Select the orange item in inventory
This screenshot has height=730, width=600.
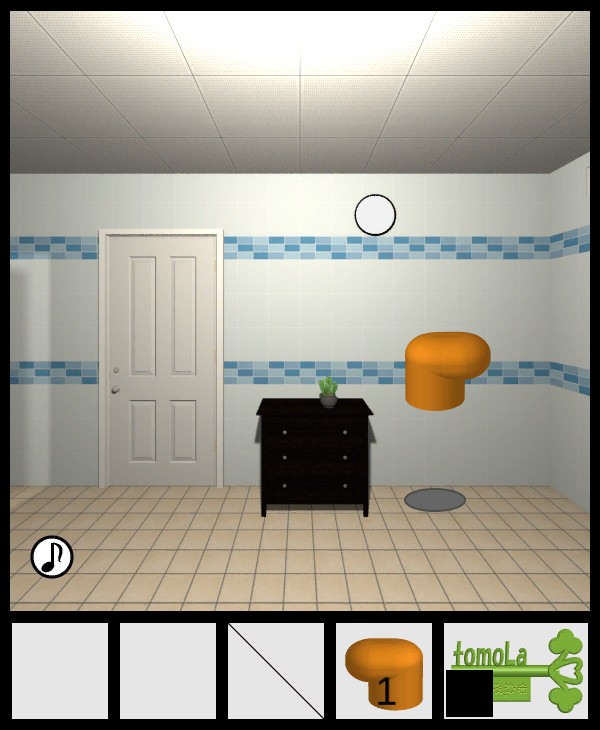pos(384,671)
